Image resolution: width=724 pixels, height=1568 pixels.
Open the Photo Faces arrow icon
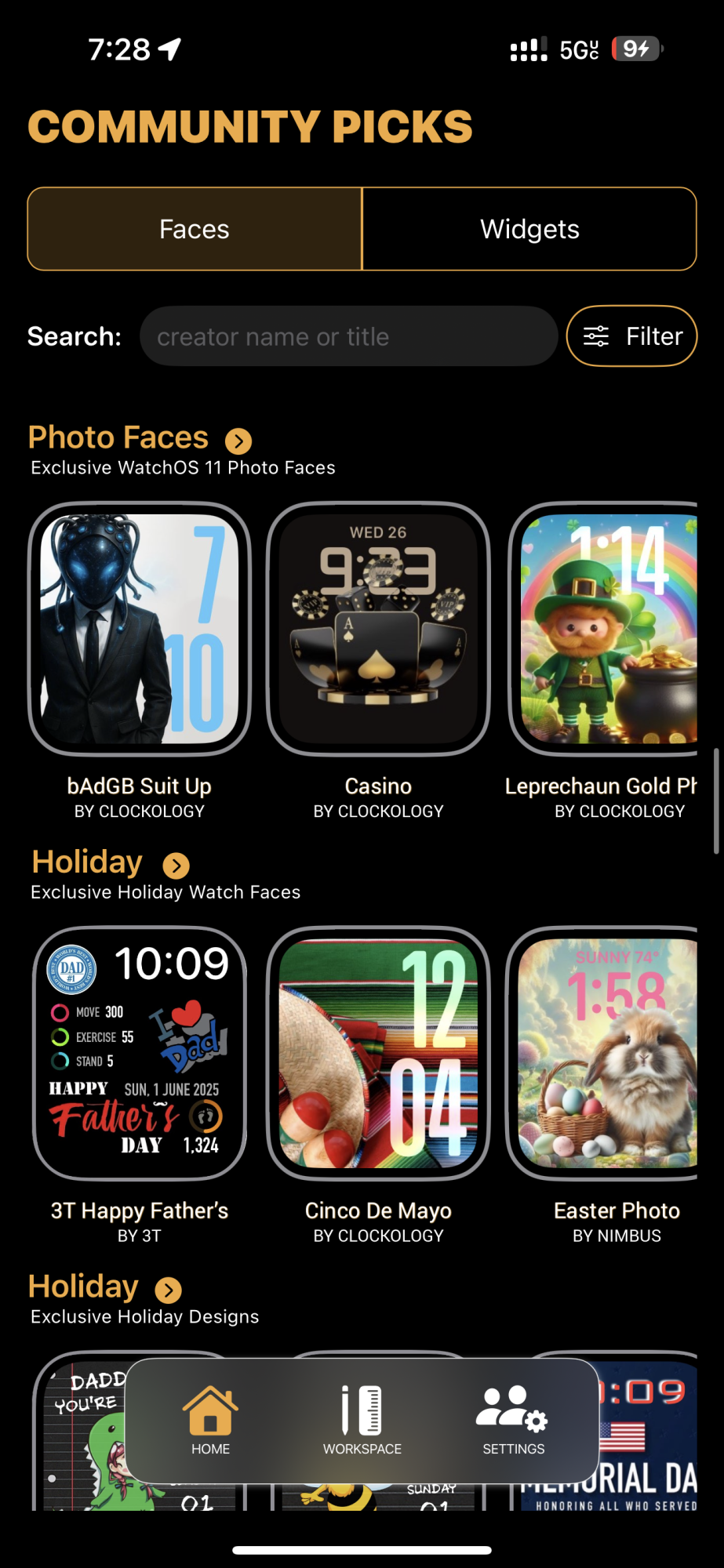coord(238,441)
